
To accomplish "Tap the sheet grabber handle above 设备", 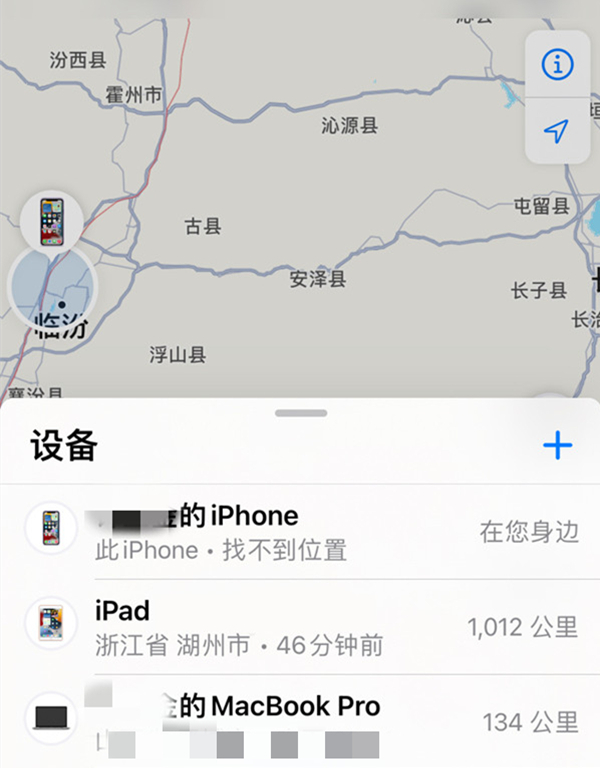I will click(301, 413).
